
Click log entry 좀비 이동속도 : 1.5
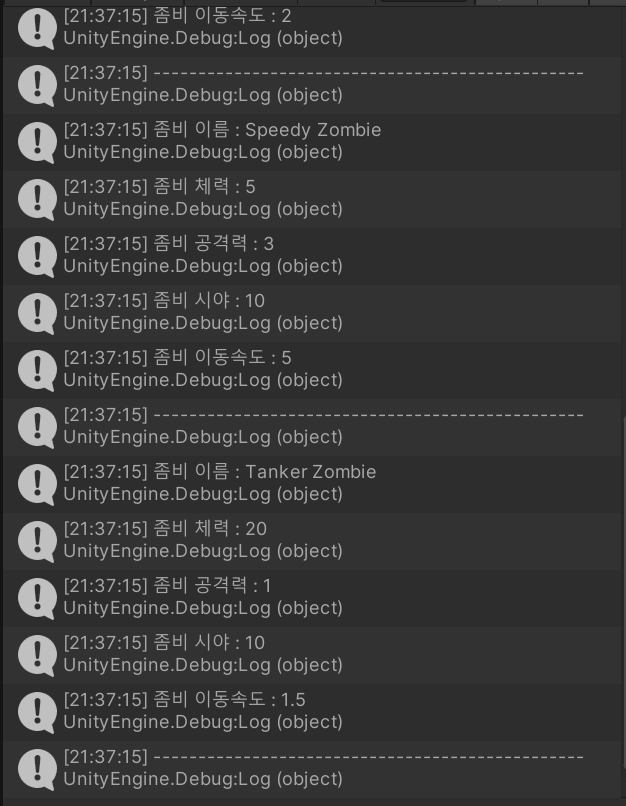(300, 711)
